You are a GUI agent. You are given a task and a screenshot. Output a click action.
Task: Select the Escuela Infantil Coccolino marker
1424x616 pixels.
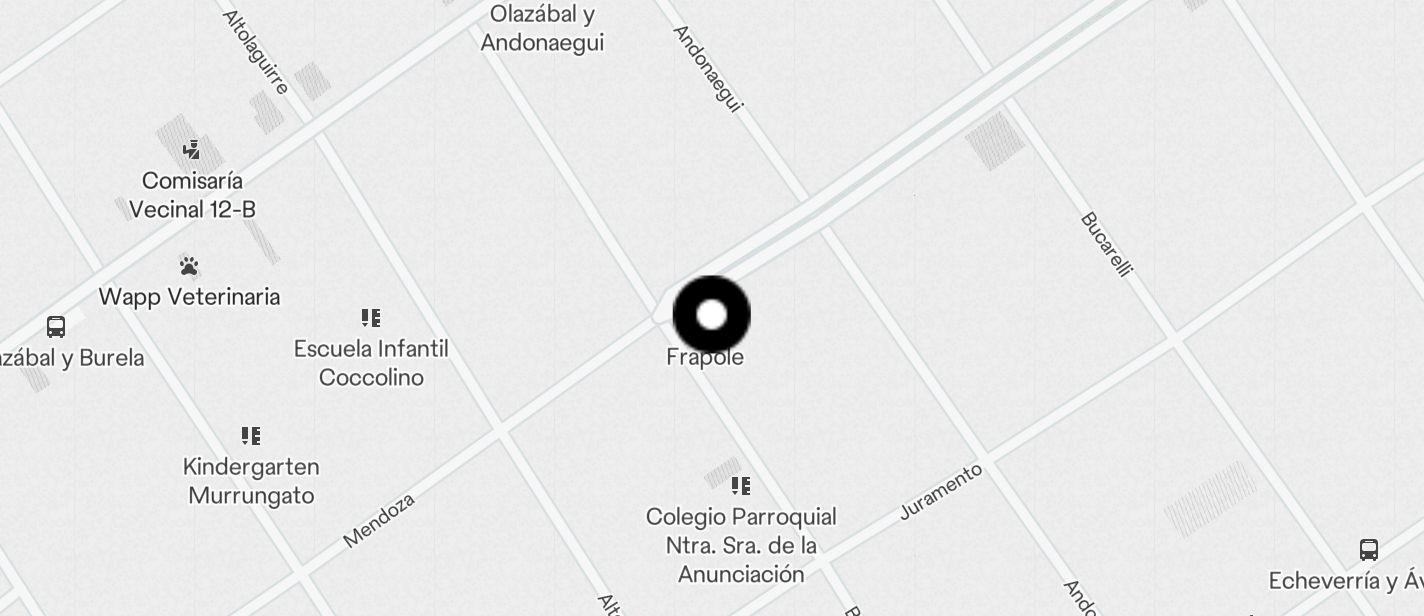click(371, 318)
